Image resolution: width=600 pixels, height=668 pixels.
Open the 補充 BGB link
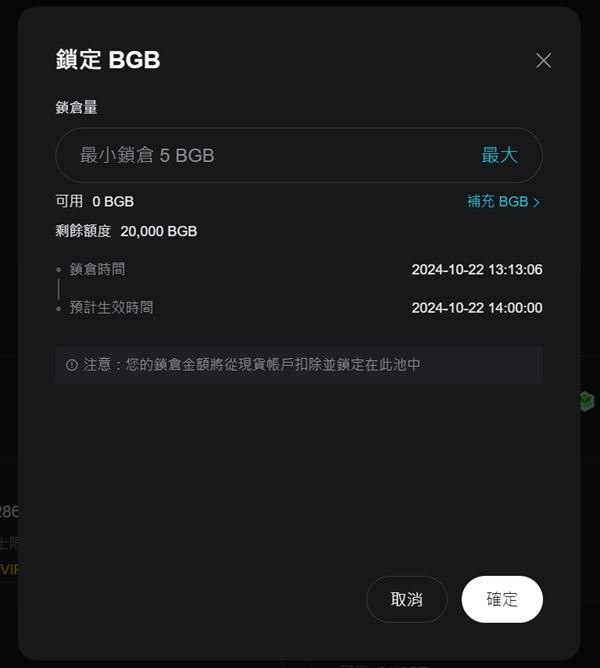tap(503, 202)
